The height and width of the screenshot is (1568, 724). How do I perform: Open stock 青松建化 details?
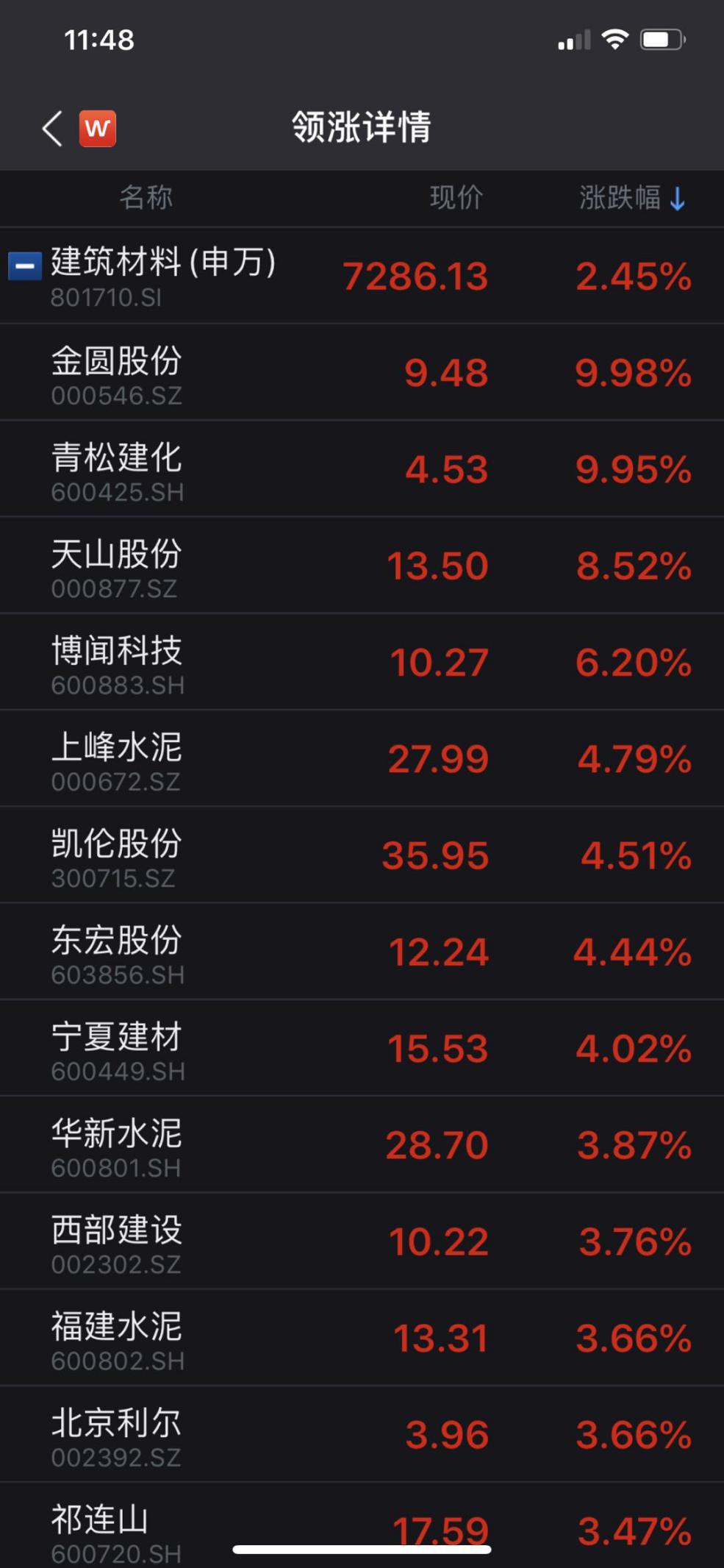[362, 468]
